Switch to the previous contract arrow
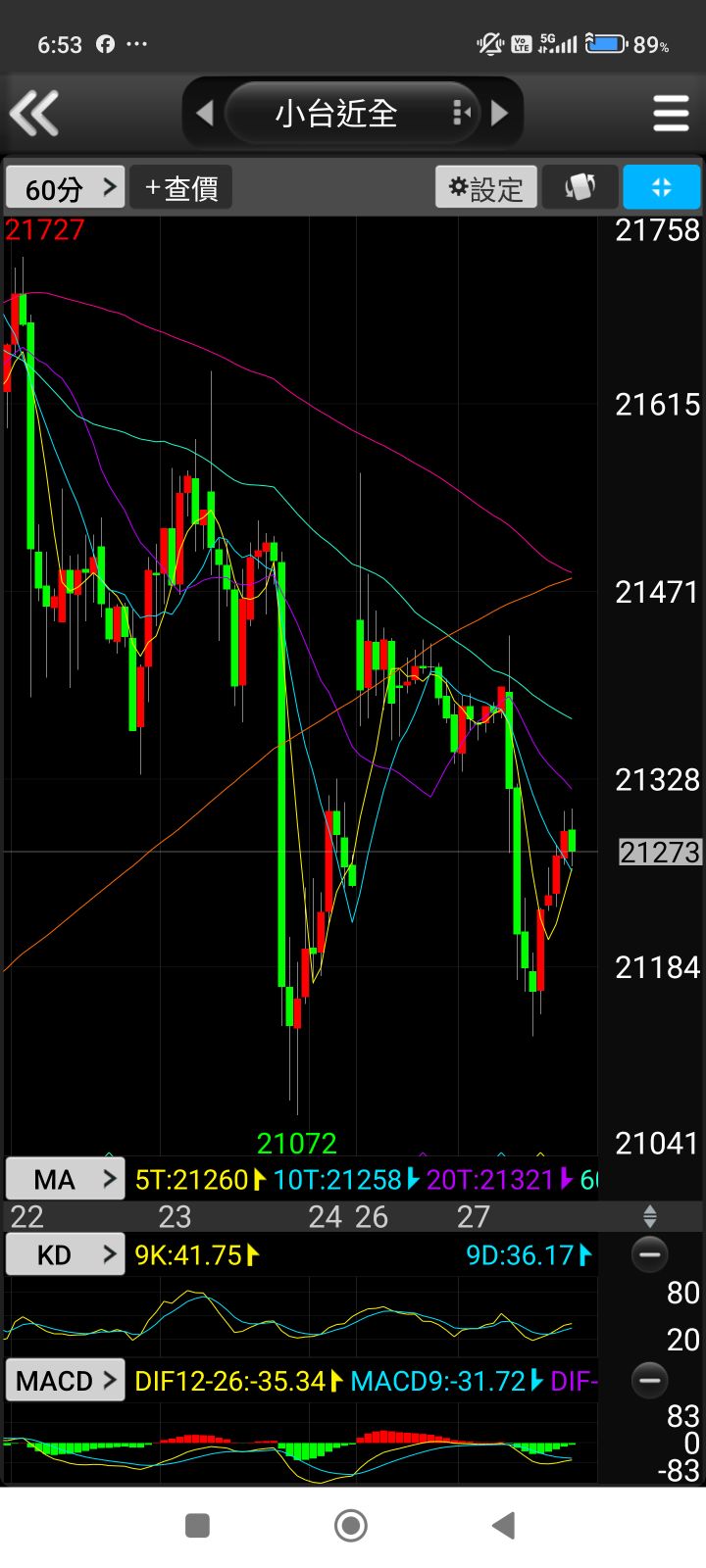706x1568 pixels. point(204,113)
